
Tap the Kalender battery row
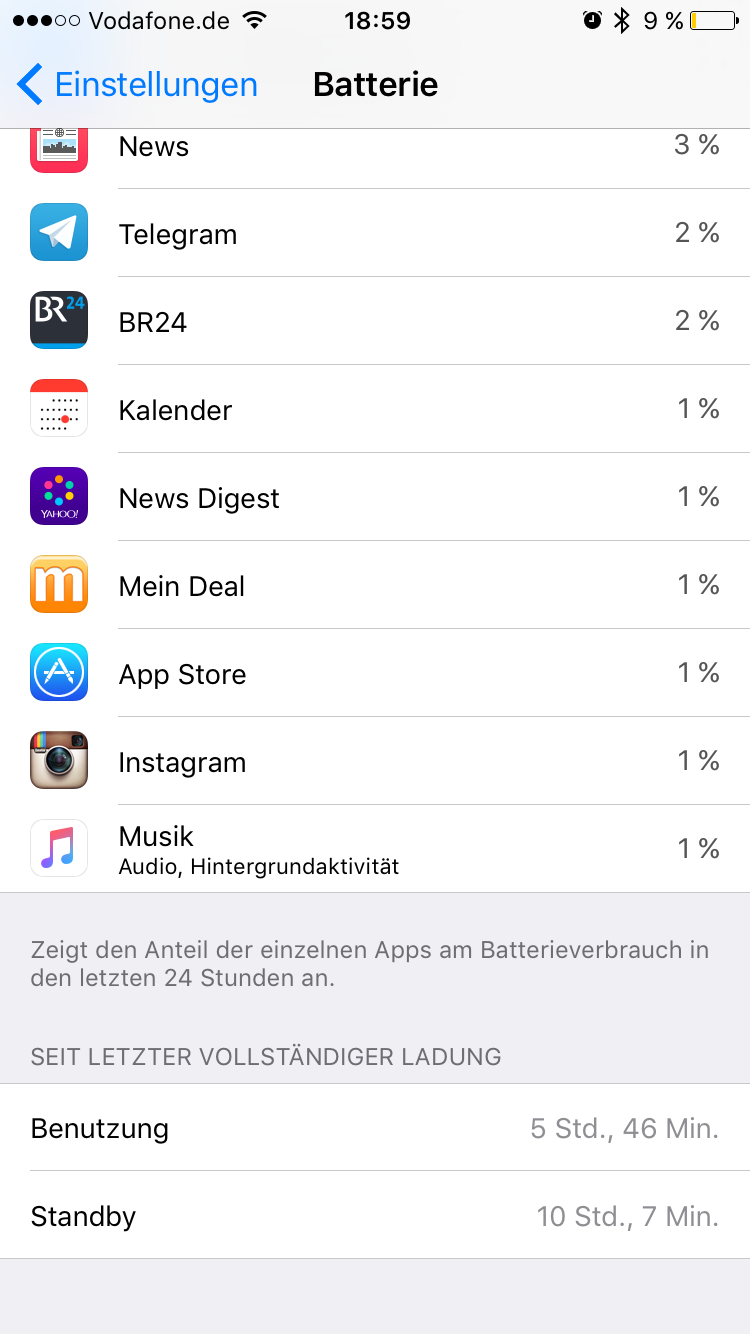(375, 408)
